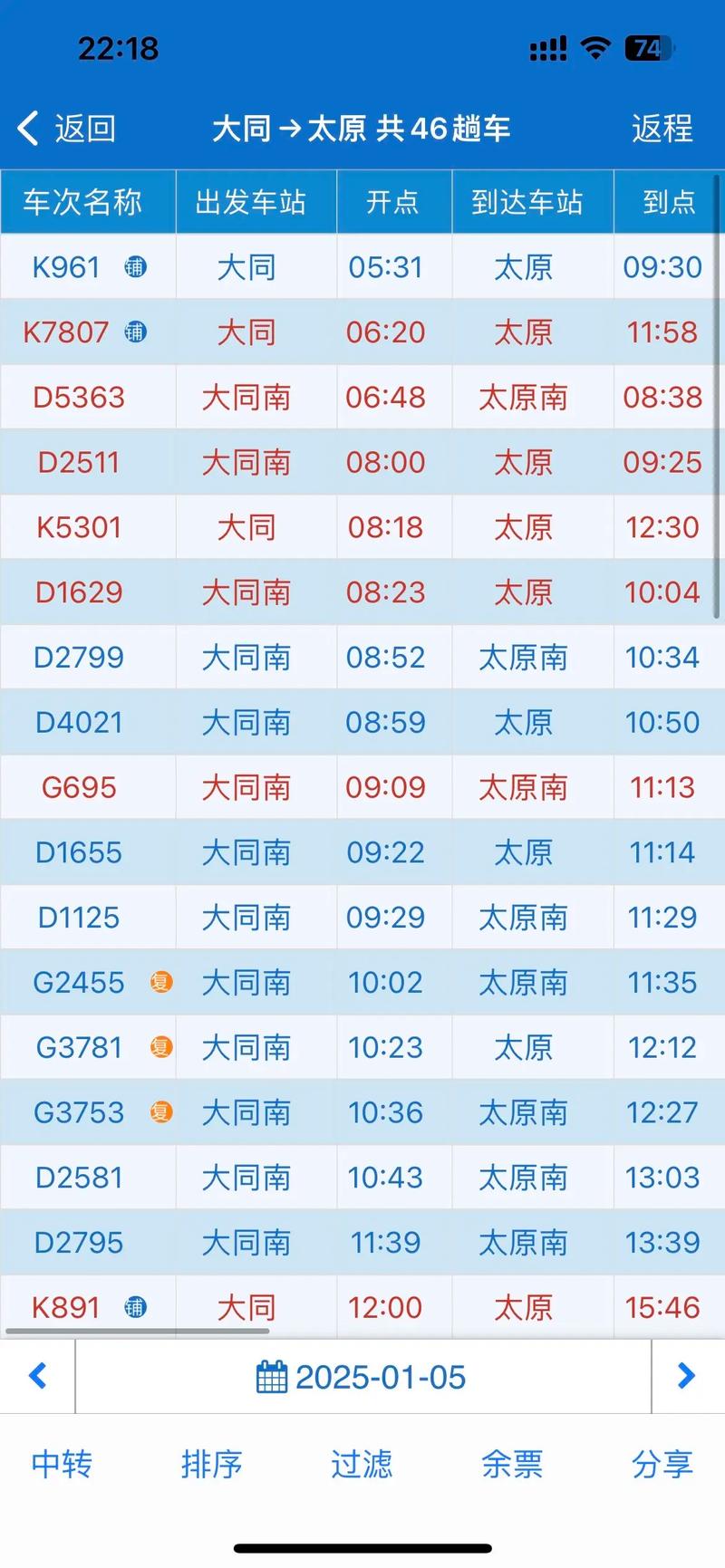Click the back arrow icon at top left
725x1568 pixels.
click(x=27, y=129)
